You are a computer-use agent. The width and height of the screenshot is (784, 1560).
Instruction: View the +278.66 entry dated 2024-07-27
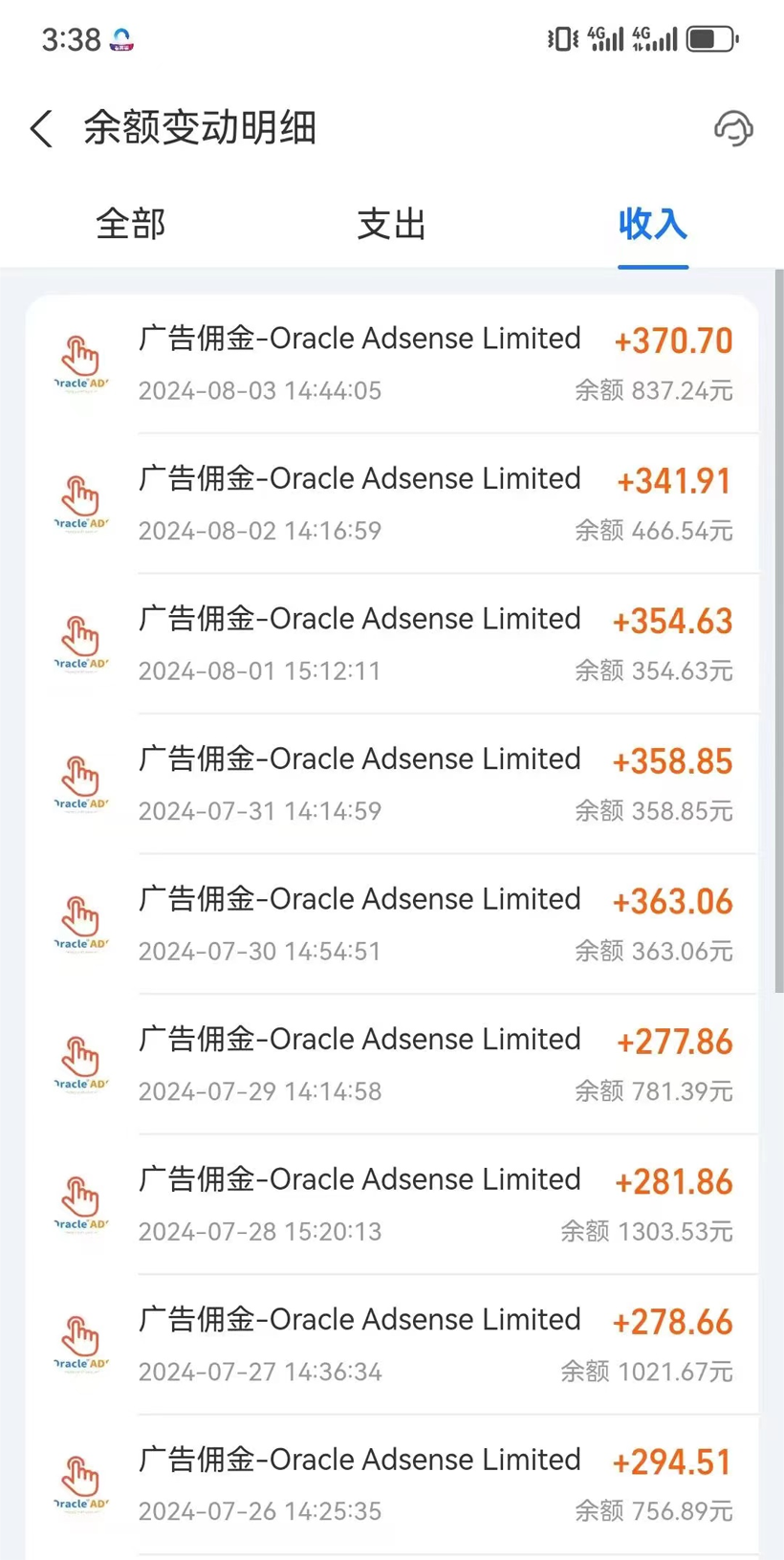(392, 1345)
